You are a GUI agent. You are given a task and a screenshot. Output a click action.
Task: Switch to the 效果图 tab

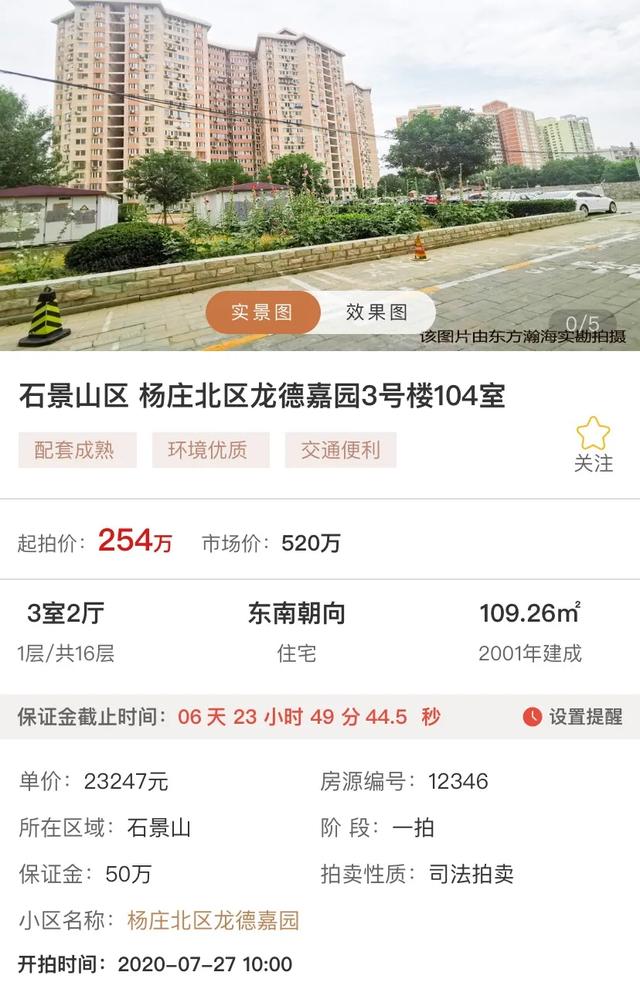pos(376,312)
